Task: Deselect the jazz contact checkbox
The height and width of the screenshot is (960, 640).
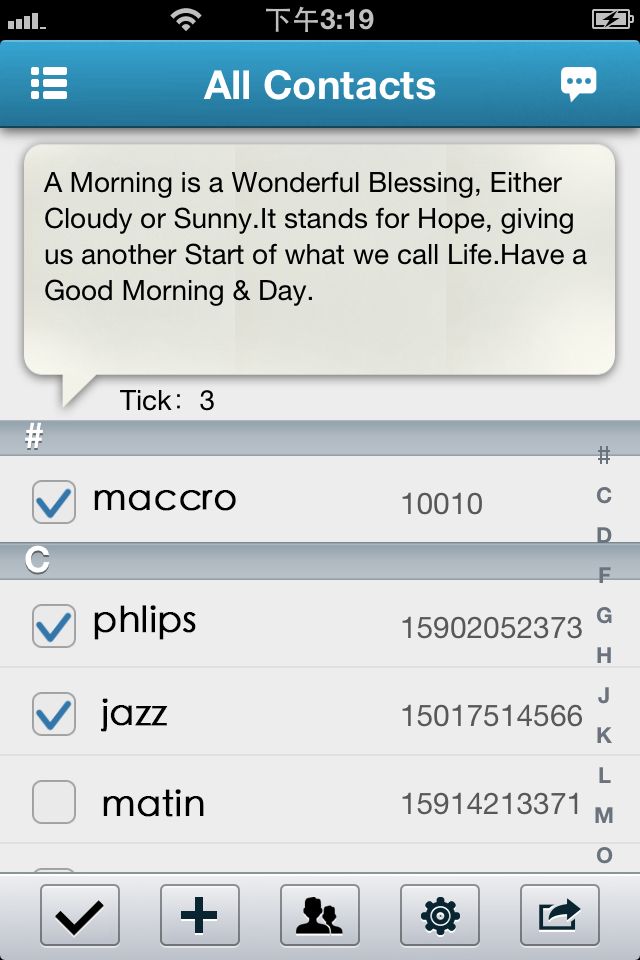Action: 54,714
